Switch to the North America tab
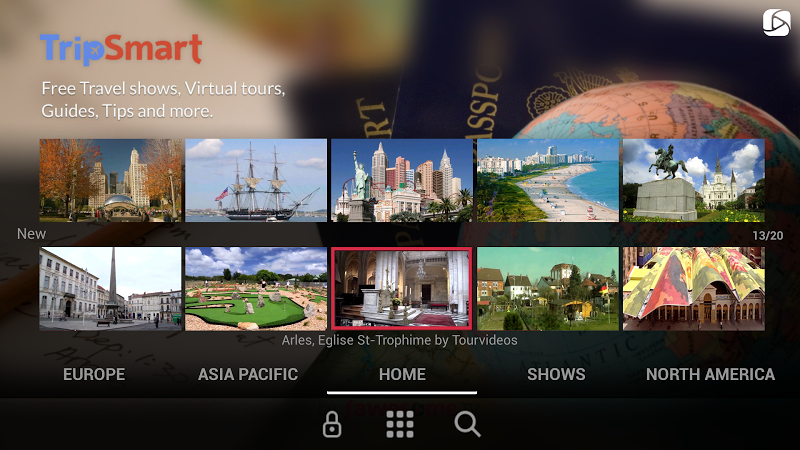800x450 pixels. pos(710,375)
